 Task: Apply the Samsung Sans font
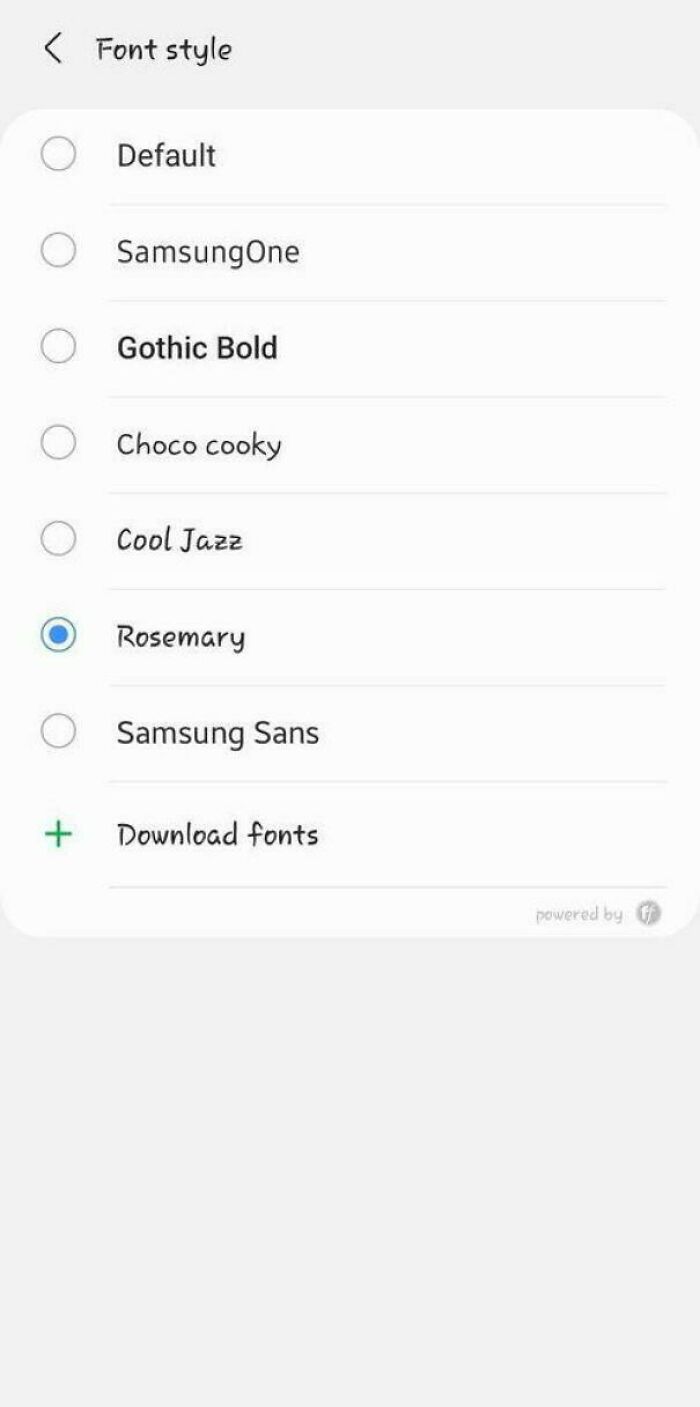(59, 732)
